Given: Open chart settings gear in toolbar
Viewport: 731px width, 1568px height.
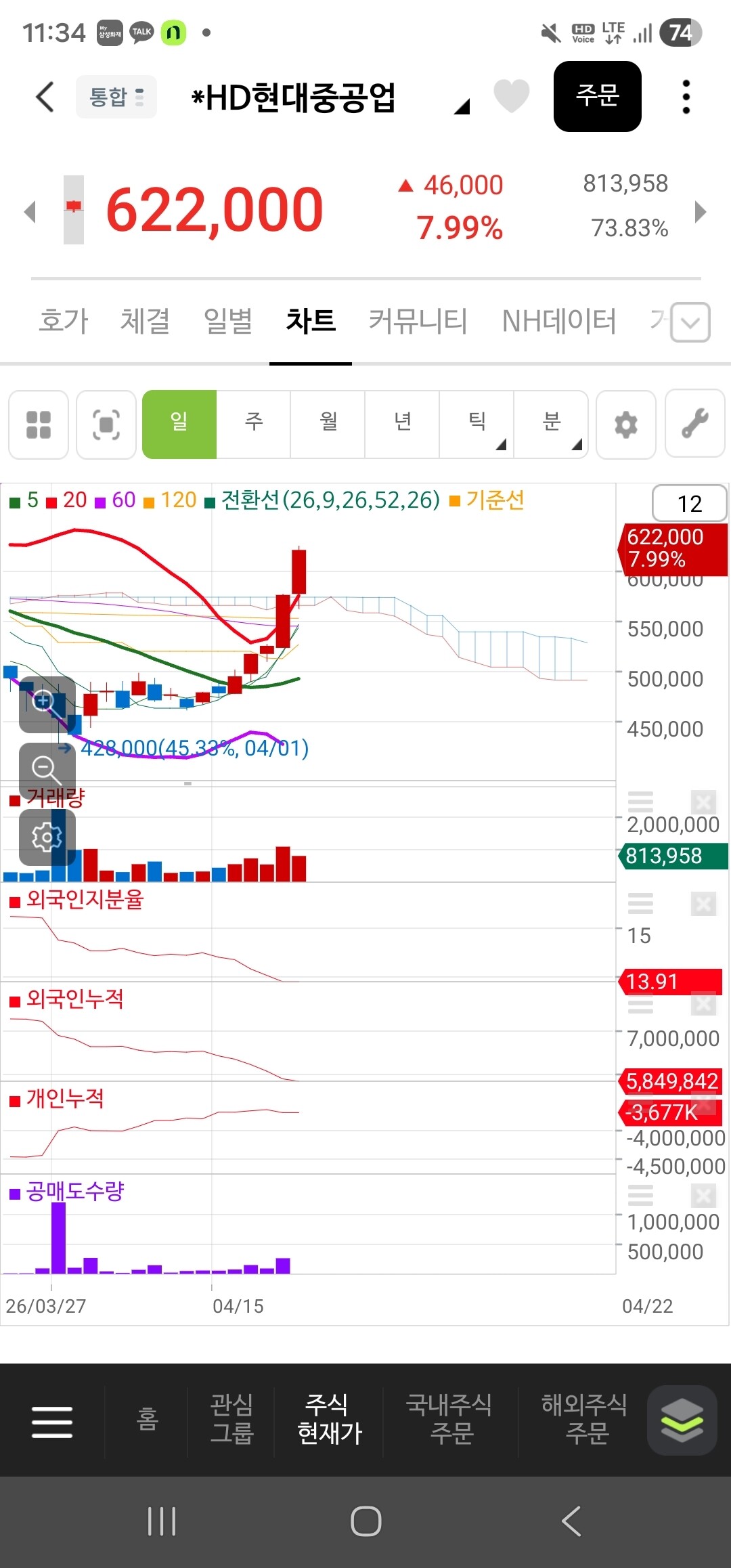Looking at the screenshot, I should pos(626,424).
